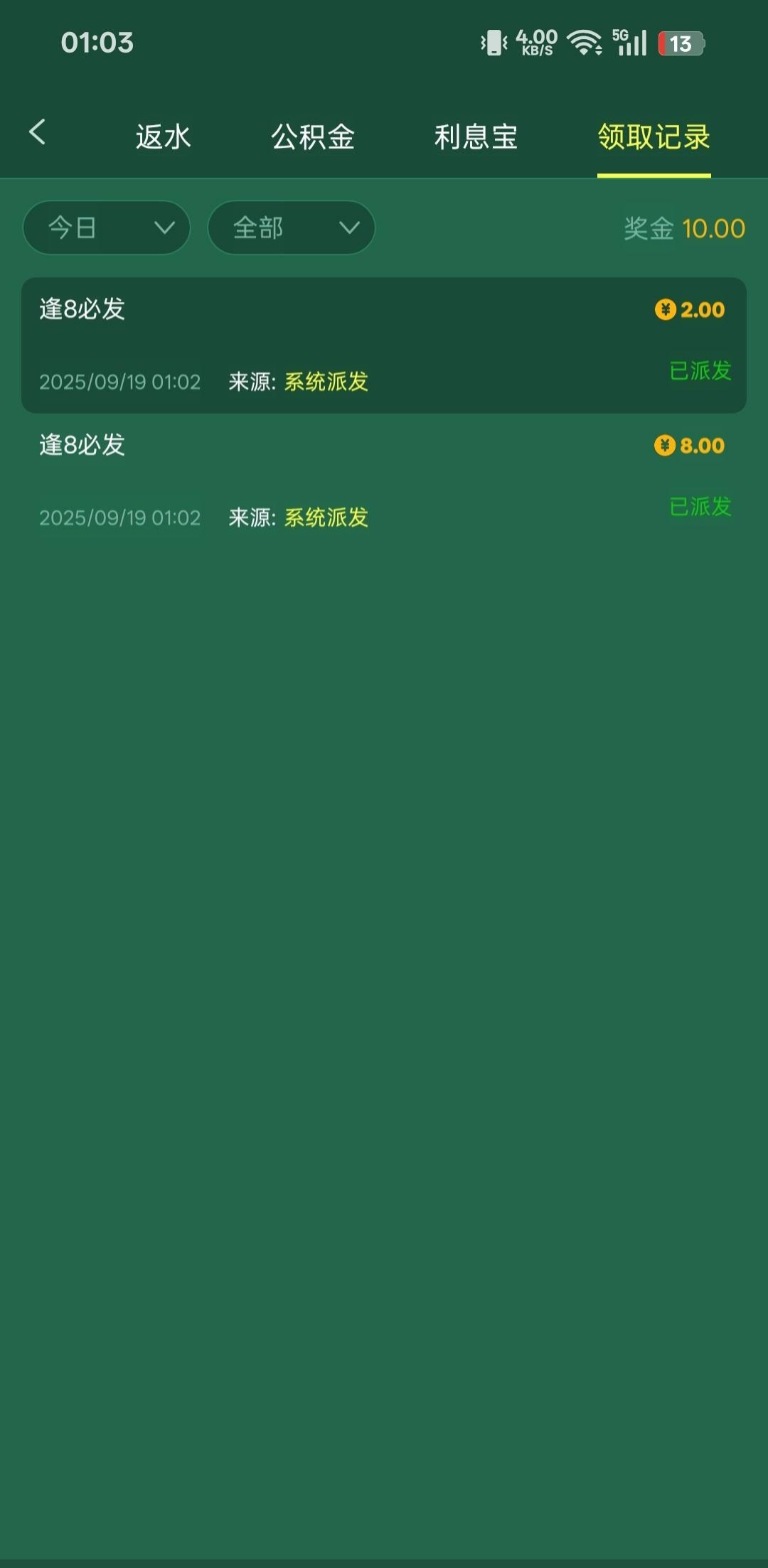Viewport: 768px width, 1568px height.
Task: Go back using the top-left arrow
Action: tap(37, 132)
